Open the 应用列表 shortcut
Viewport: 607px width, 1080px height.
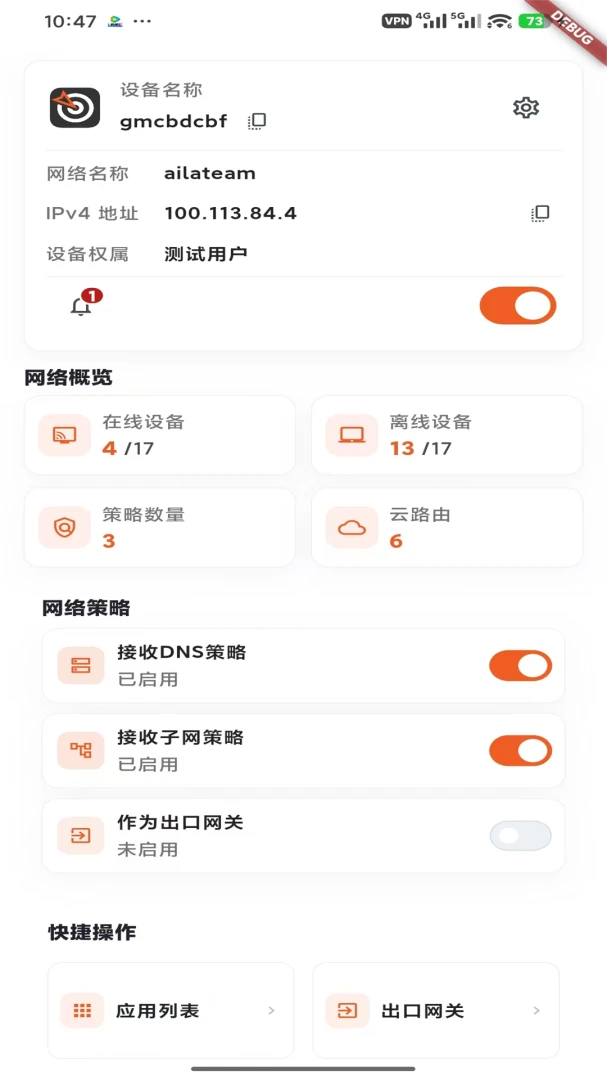[171, 1010]
